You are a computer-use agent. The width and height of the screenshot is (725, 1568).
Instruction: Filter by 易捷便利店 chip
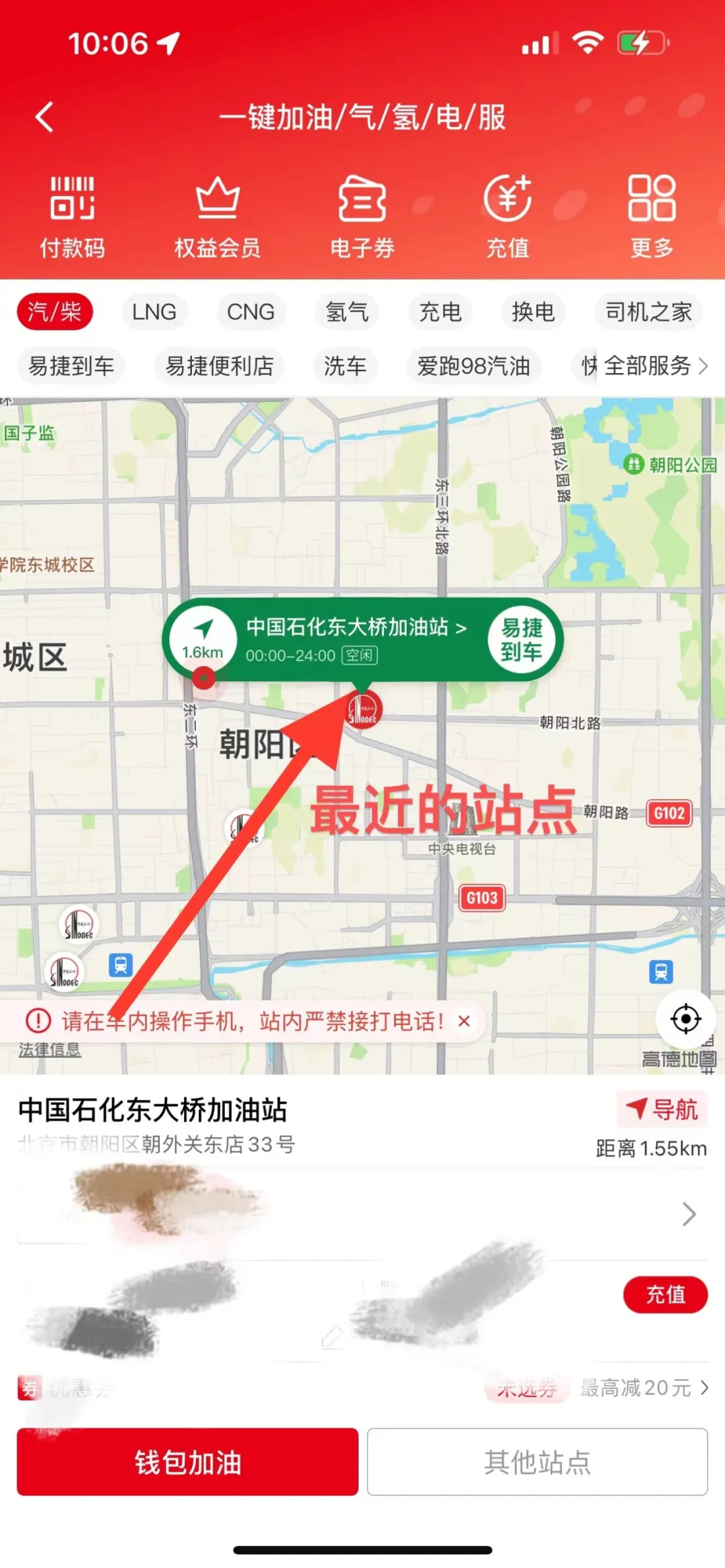click(x=220, y=366)
